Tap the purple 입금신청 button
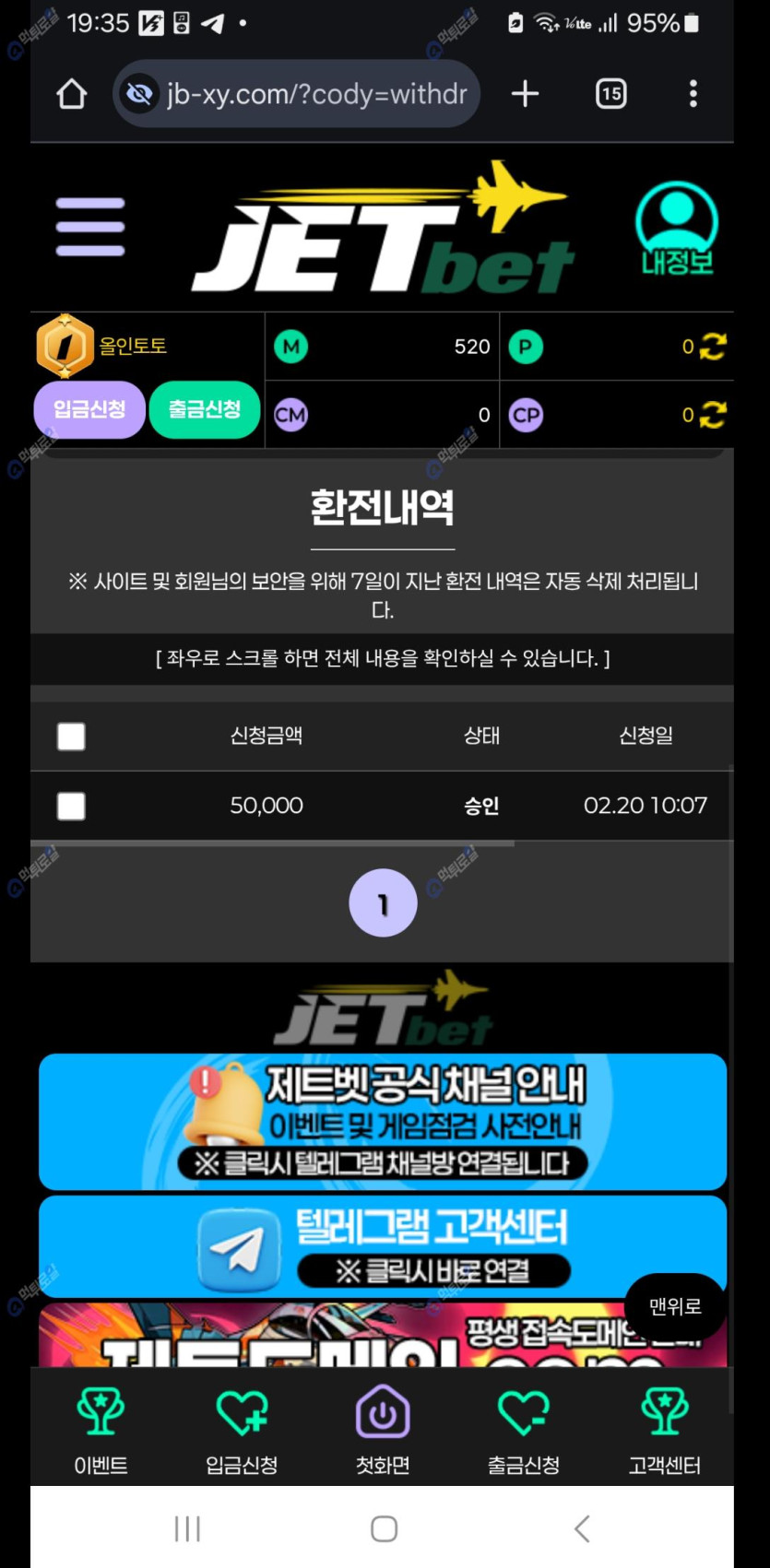 point(89,409)
